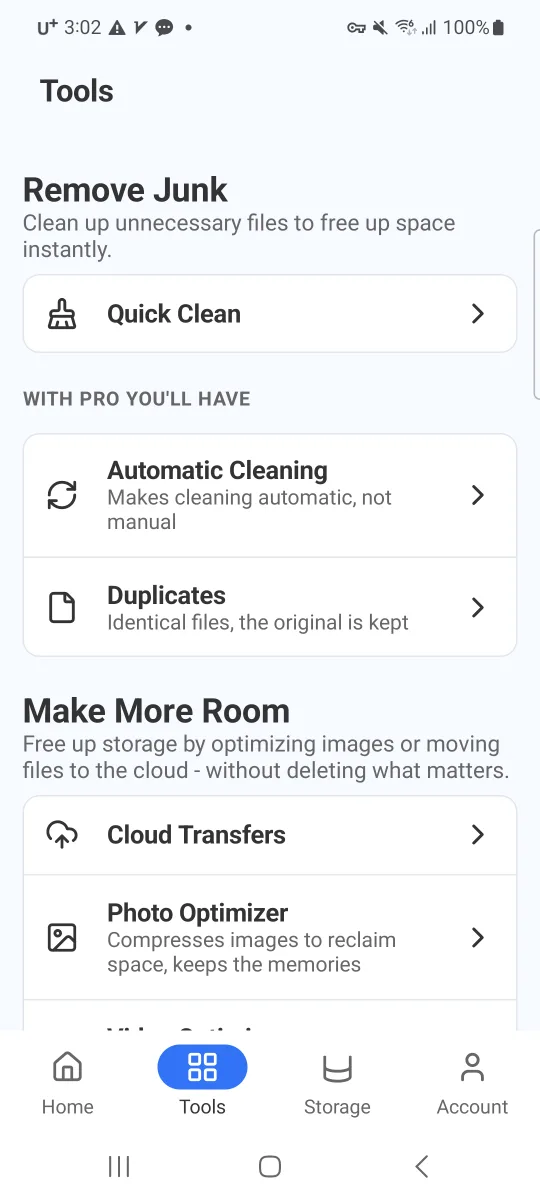Open the Account tab
The height and width of the screenshot is (1200, 540).
[x=472, y=1082]
